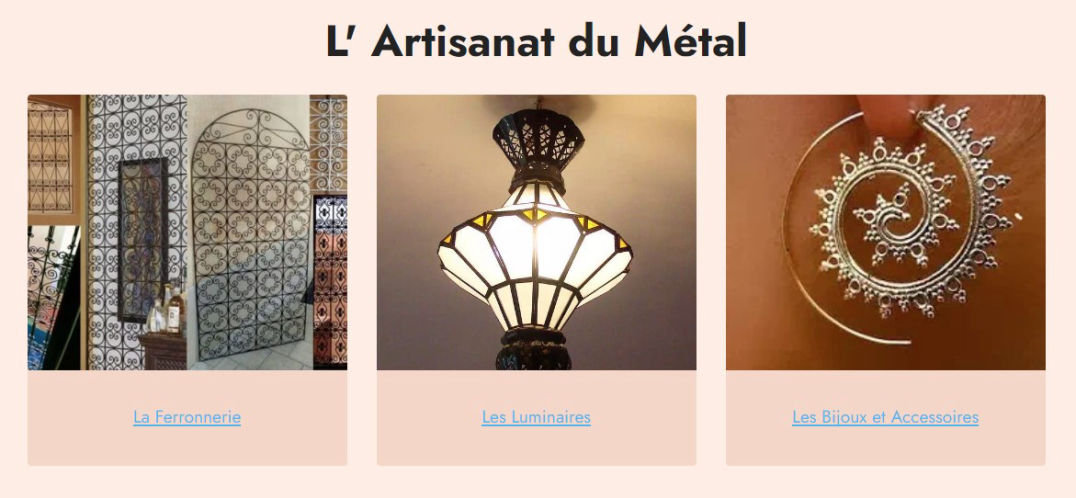View the spiral earring picture tile
The height and width of the screenshot is (498, 1076).
coord(885,232)
